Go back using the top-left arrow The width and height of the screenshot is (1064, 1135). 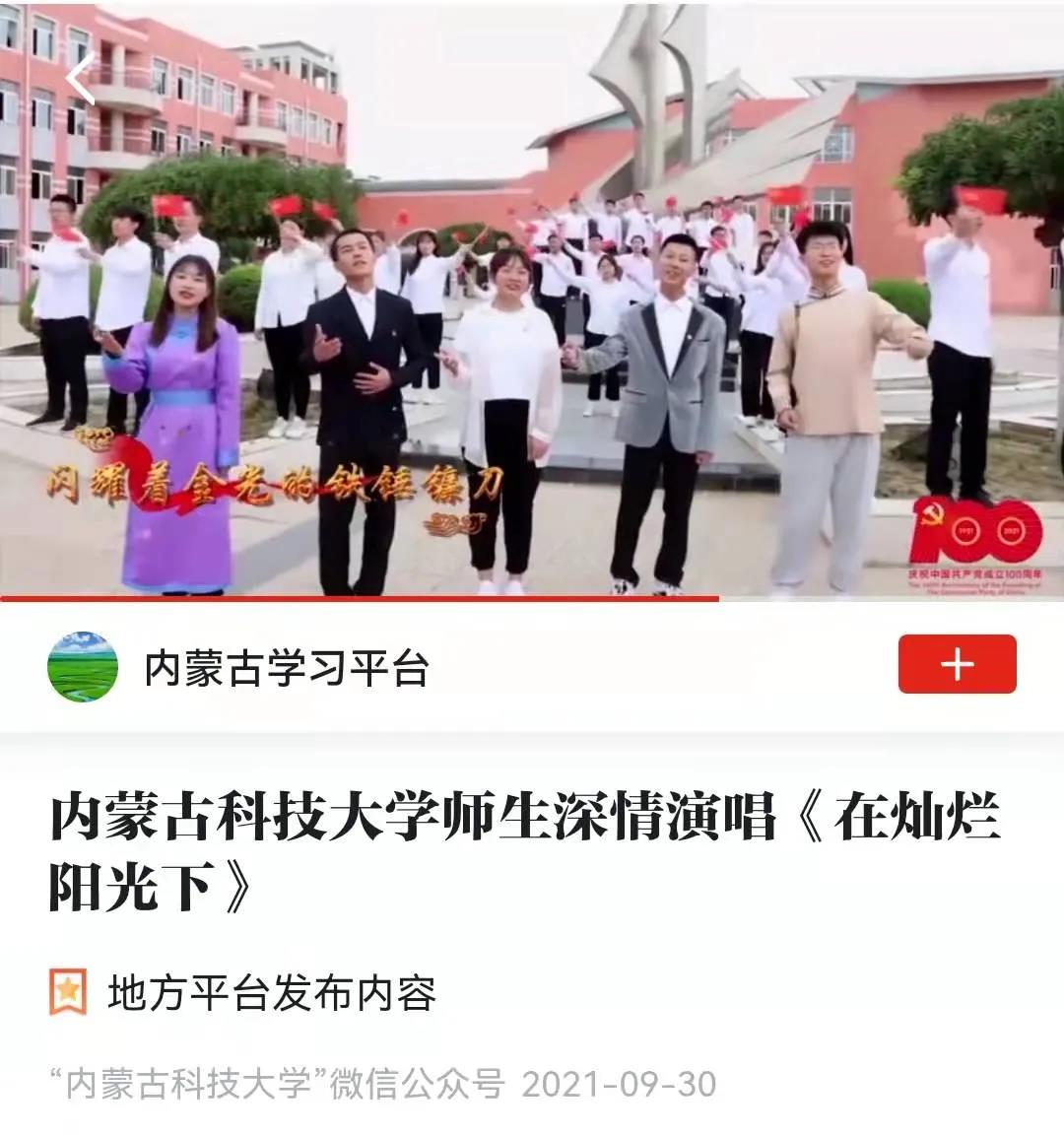(x=83, y=78)
